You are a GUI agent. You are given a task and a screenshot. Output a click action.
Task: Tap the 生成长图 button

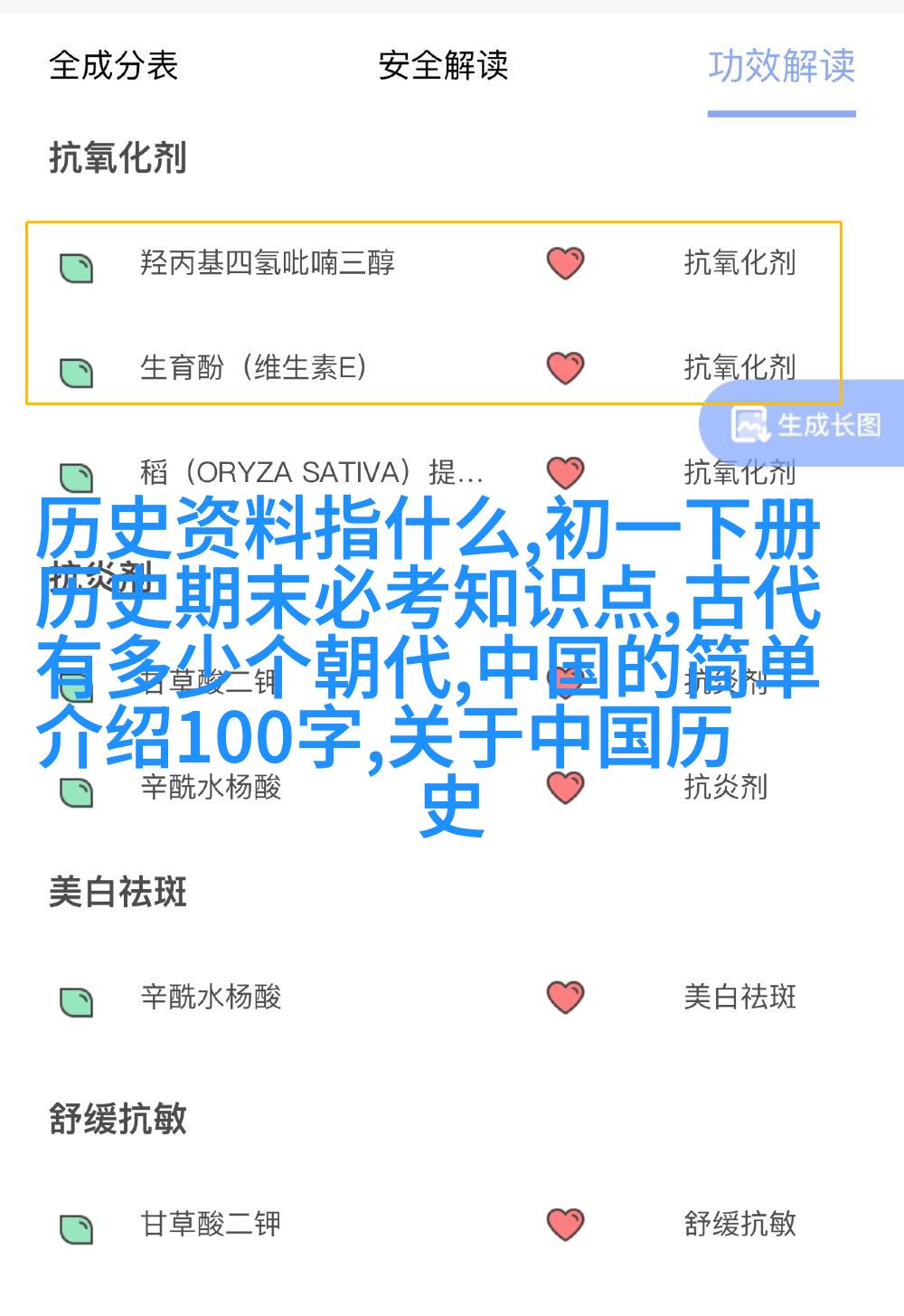806,424
